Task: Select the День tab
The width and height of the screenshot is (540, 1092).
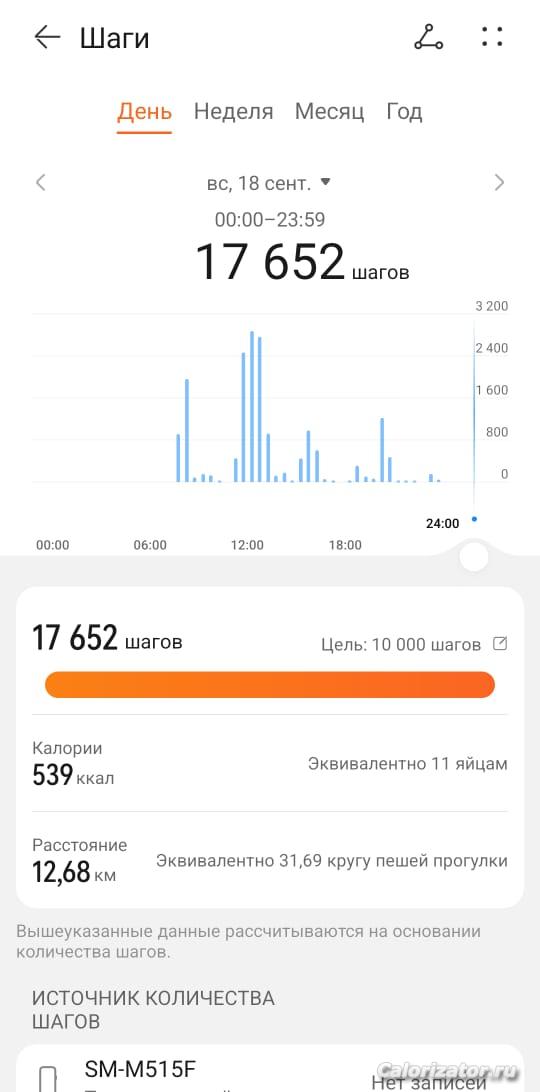Action: (144, 111)
